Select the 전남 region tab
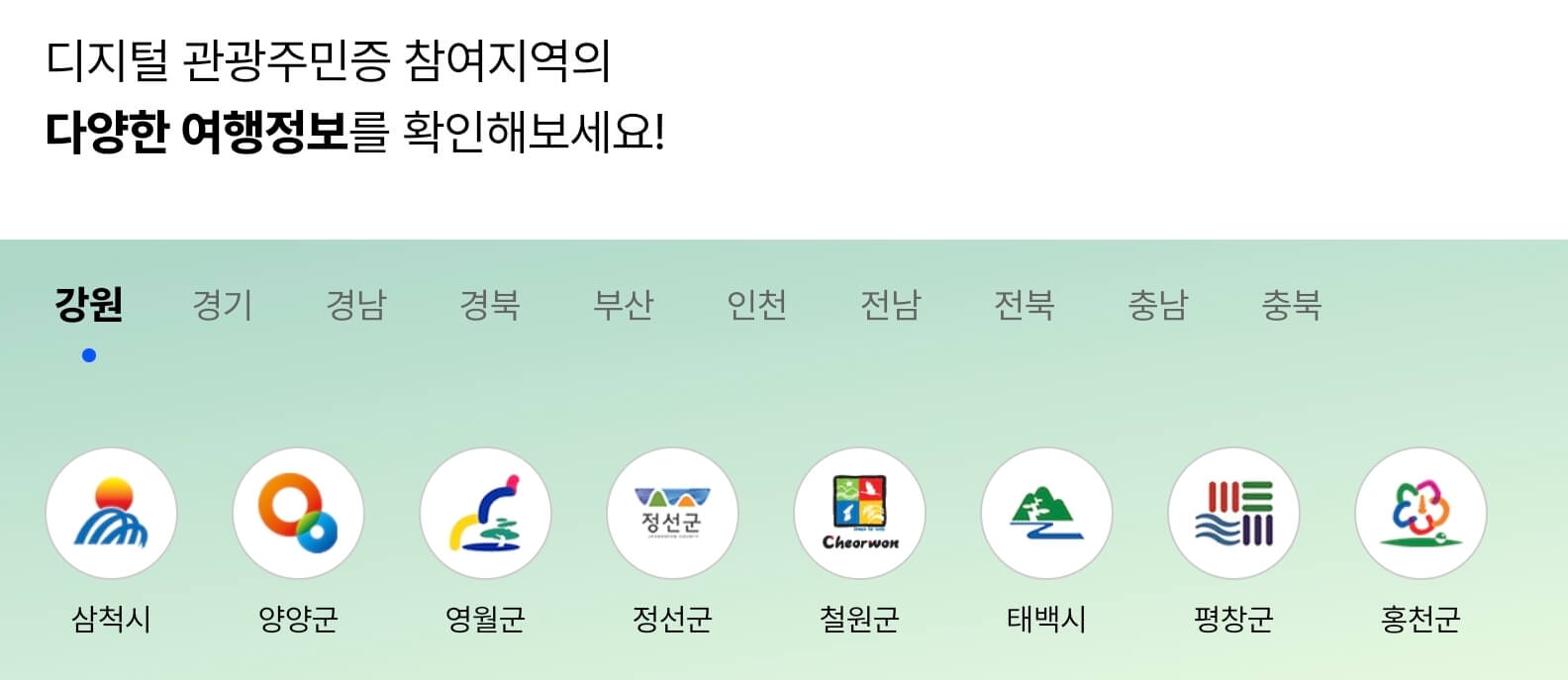Image resolution: width=1568 pixels, height=680 pixels. (891, 305)
